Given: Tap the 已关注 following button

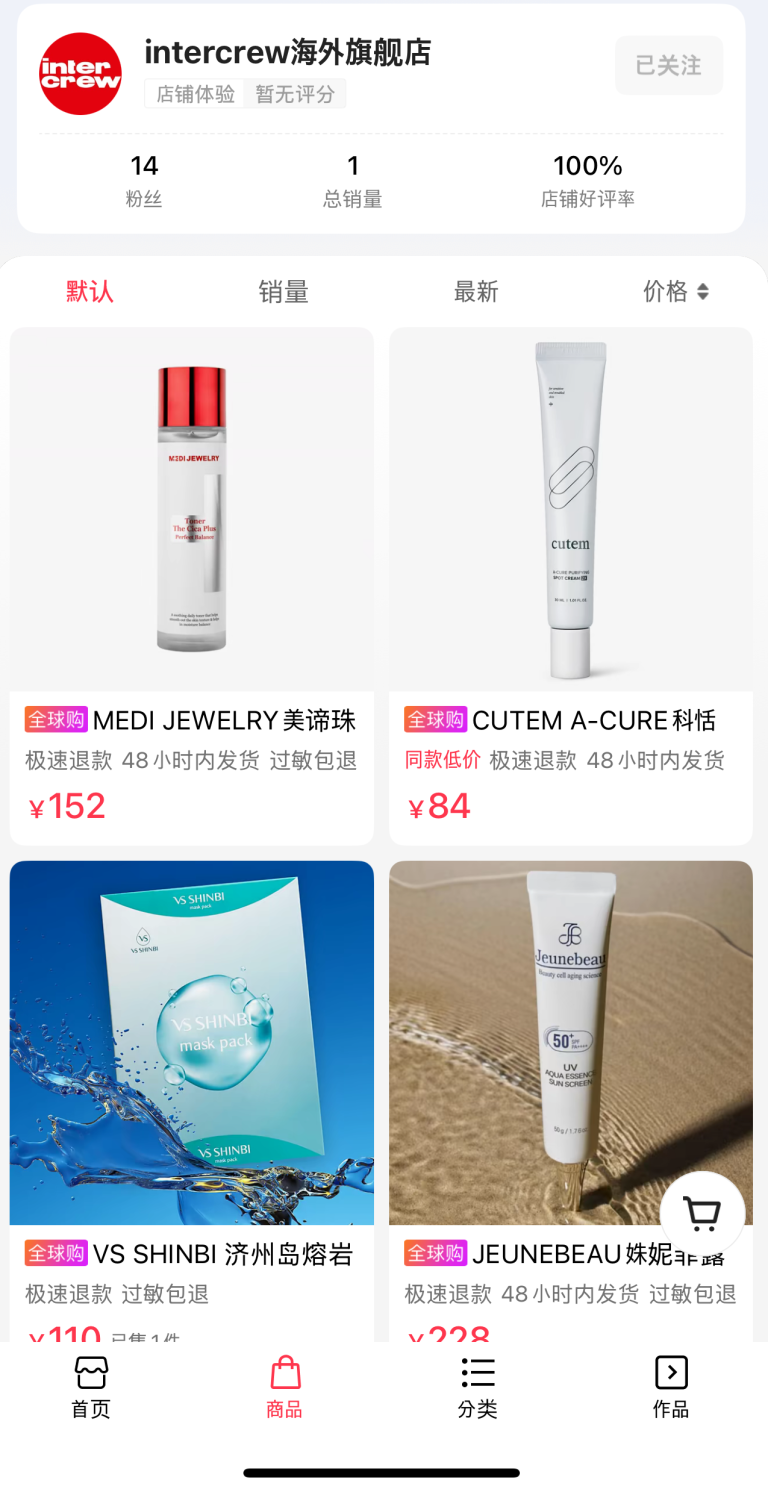Looking at the screenshot, I should point(668,66).
